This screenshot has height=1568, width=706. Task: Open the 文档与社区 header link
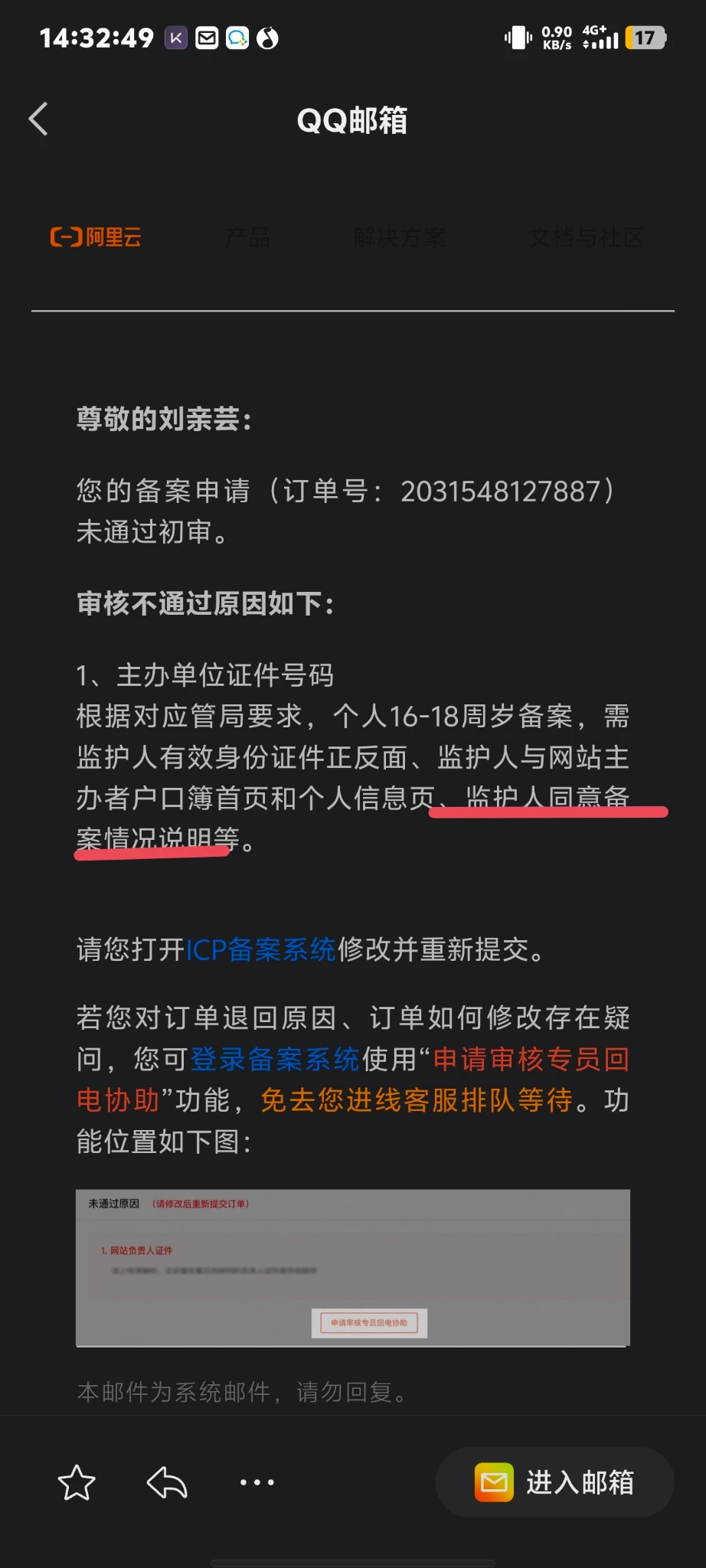586,238
